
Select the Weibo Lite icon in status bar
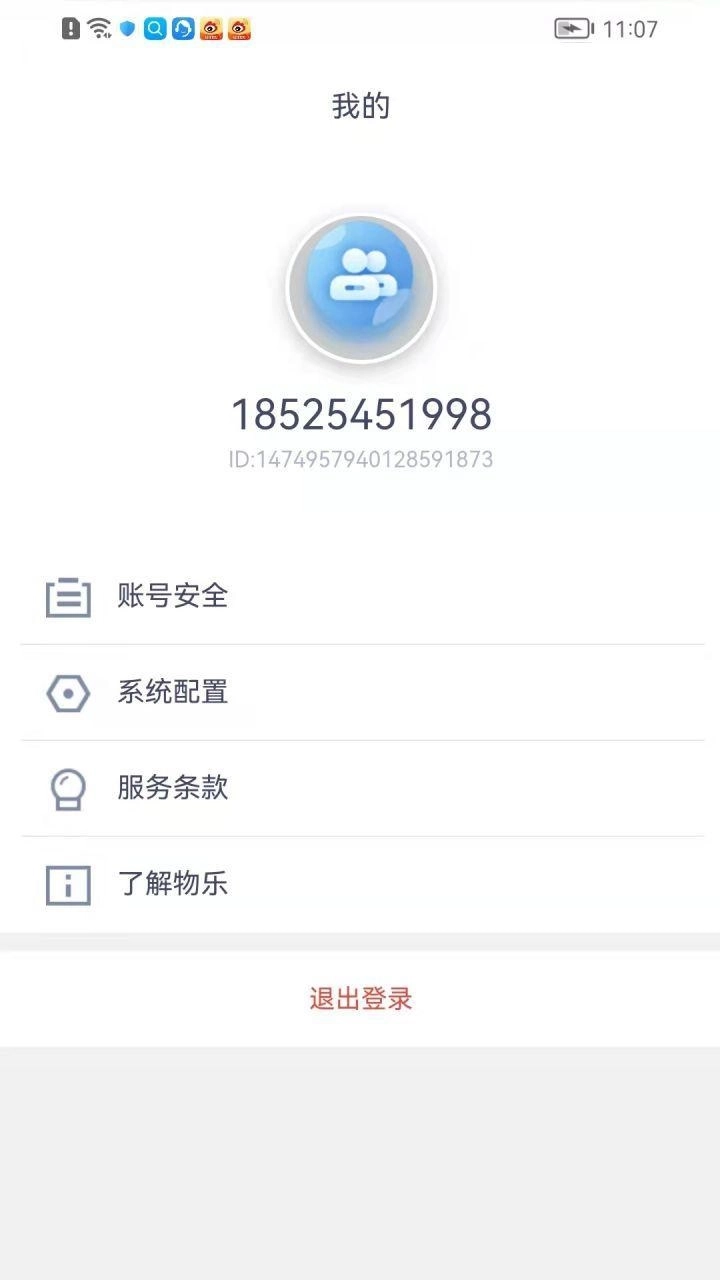click(x=210, y=30)
